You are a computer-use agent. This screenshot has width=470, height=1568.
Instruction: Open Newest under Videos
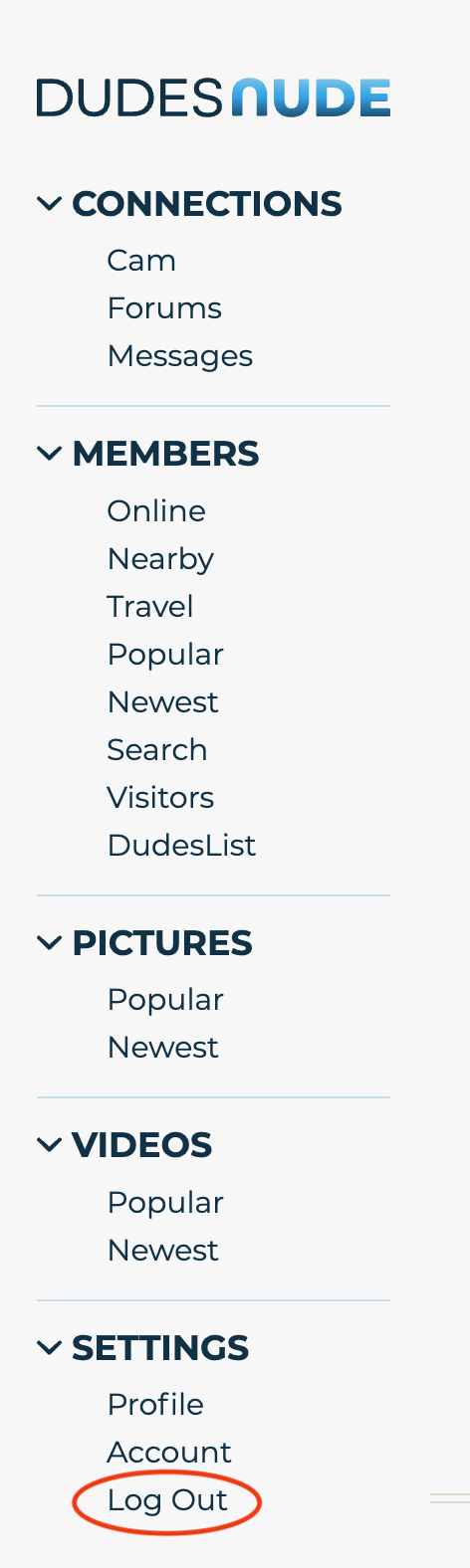click(x=163, y=1251)
